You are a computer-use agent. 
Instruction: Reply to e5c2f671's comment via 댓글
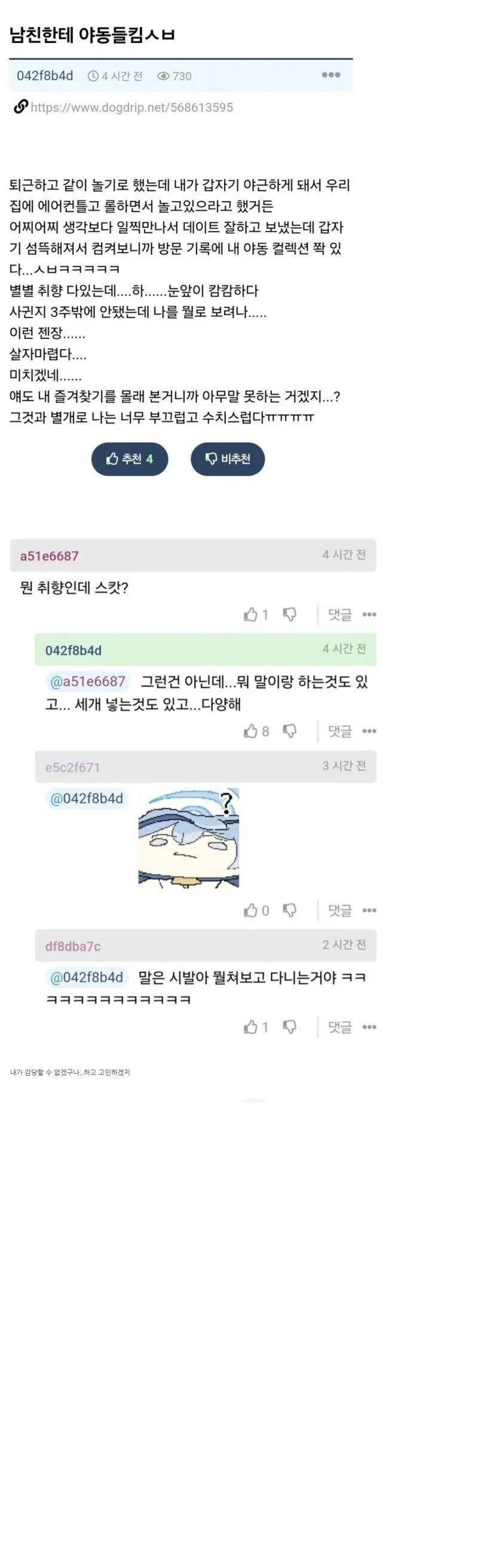(x=339, y=911)
